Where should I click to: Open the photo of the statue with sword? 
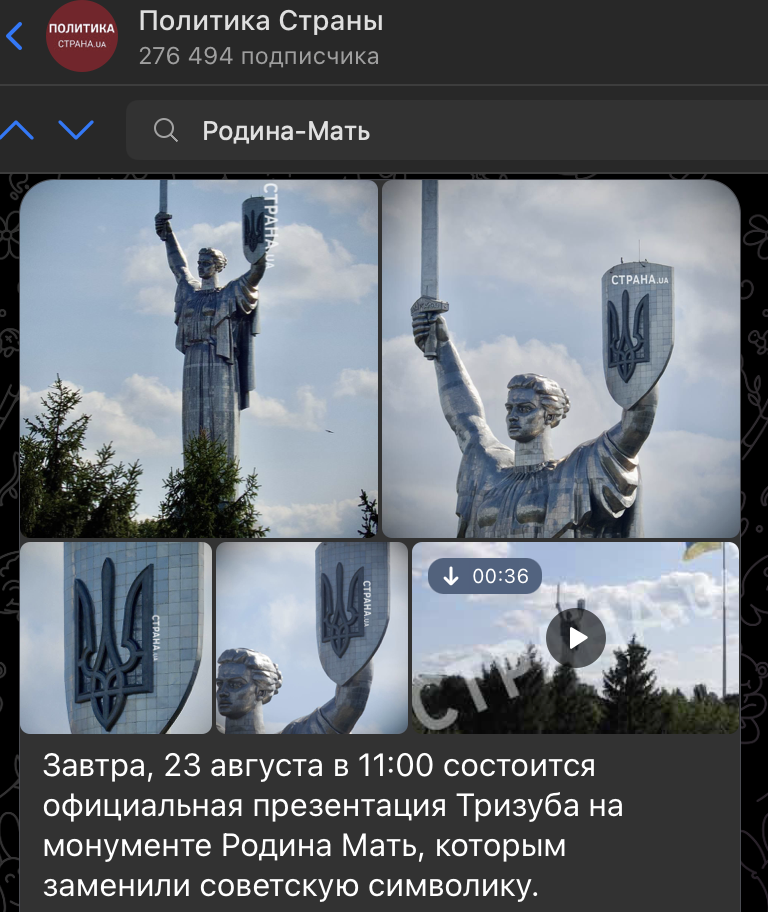pos(560,358)
